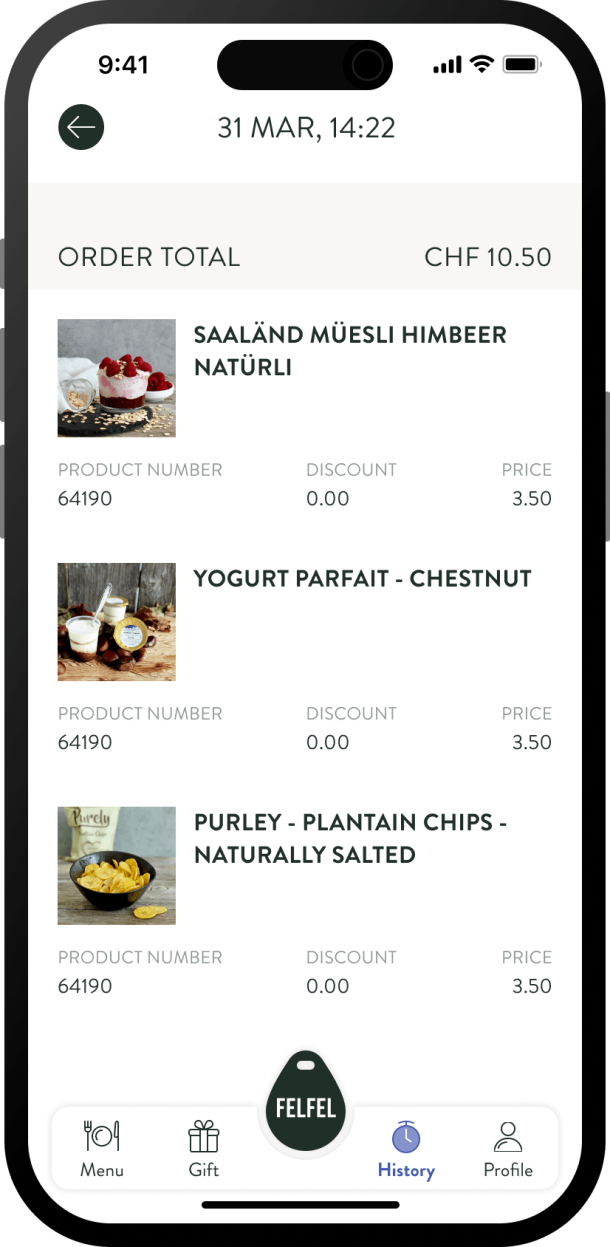Switch to the Menu tab
610x1247 pixels.
[x=102, y=1148]
